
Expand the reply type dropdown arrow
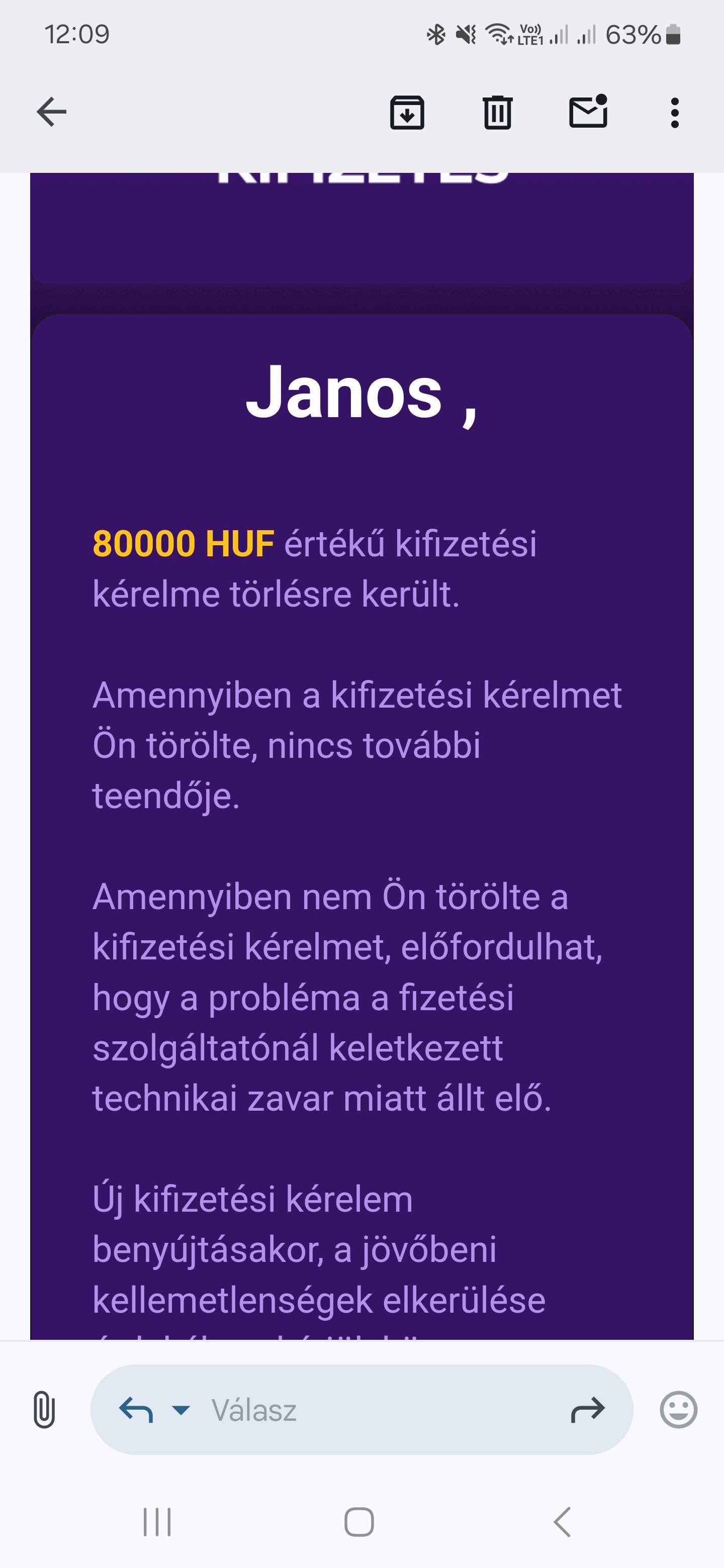pyautogui.click(x=181, y=1410)
